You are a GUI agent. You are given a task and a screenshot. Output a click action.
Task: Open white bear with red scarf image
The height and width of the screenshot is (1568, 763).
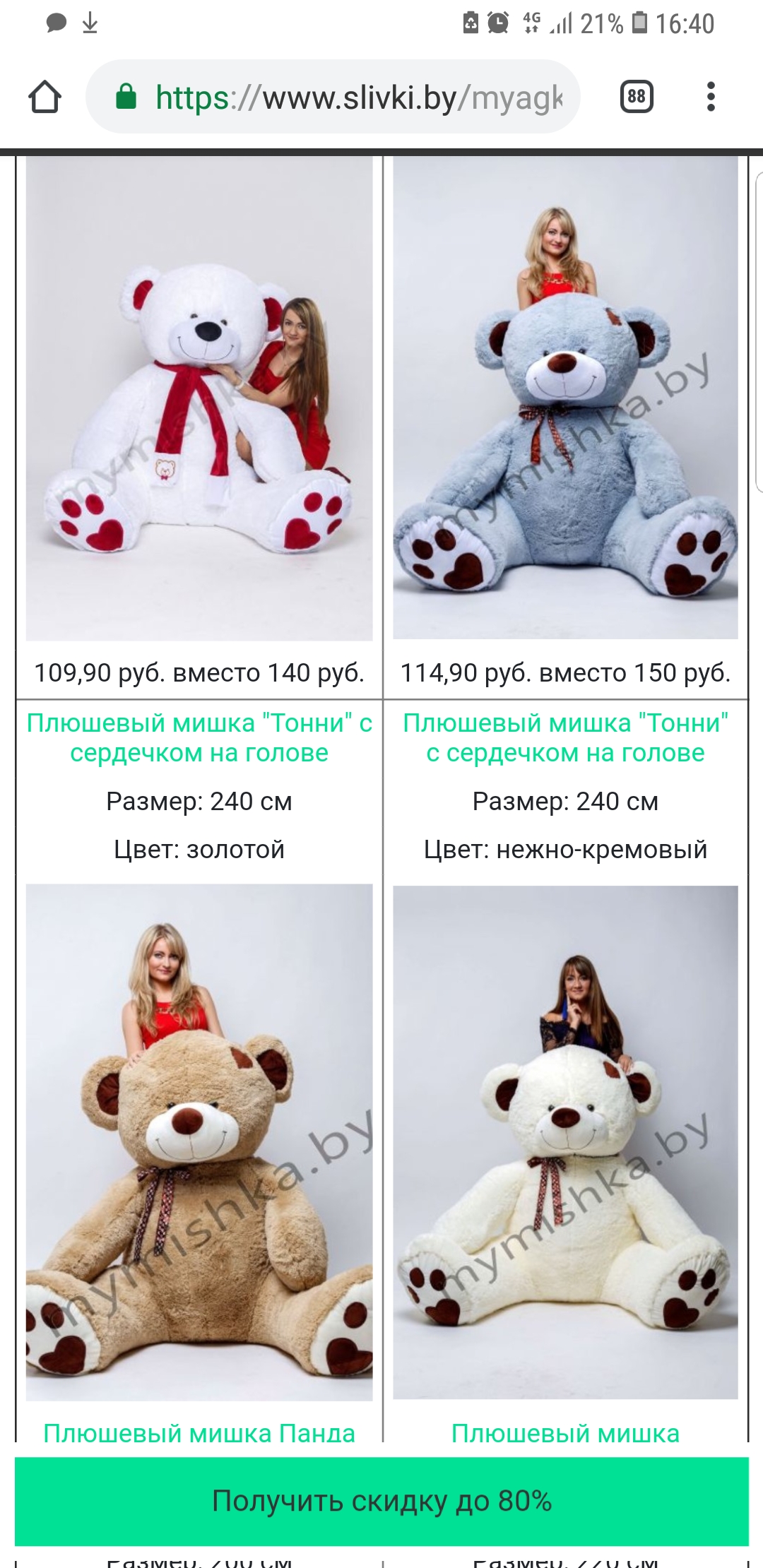199,399
